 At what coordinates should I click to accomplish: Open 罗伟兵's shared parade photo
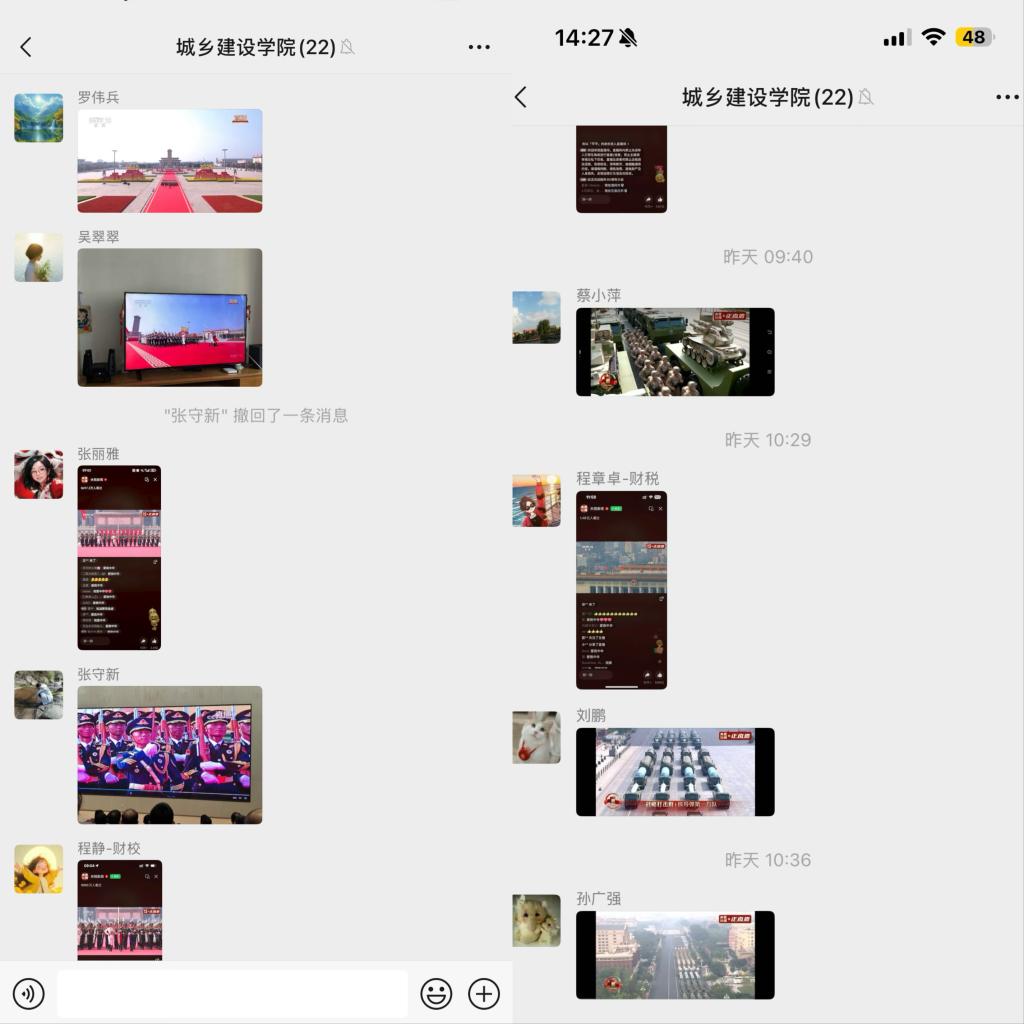tap(170, 161)
